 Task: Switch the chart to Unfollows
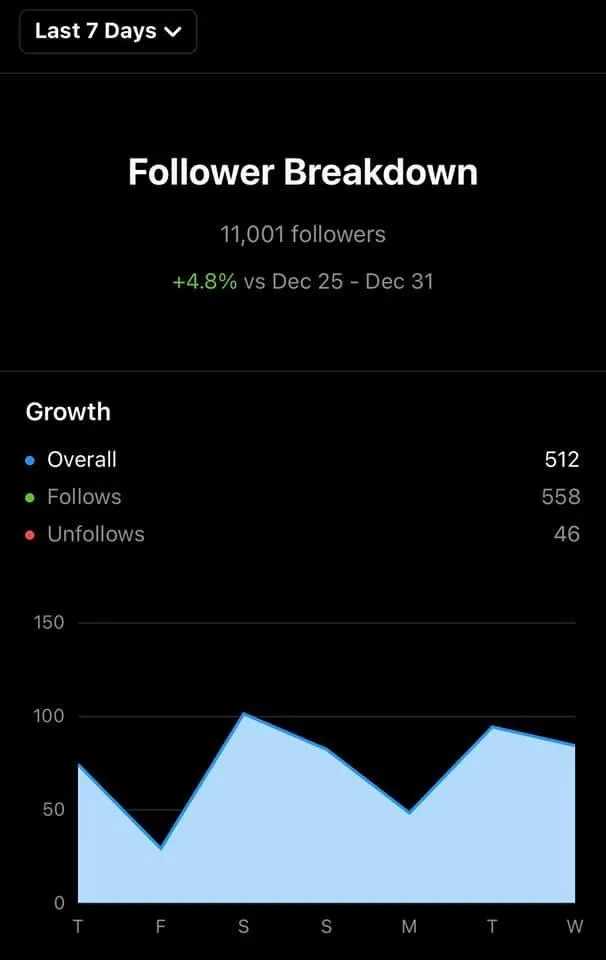[95, 534]
